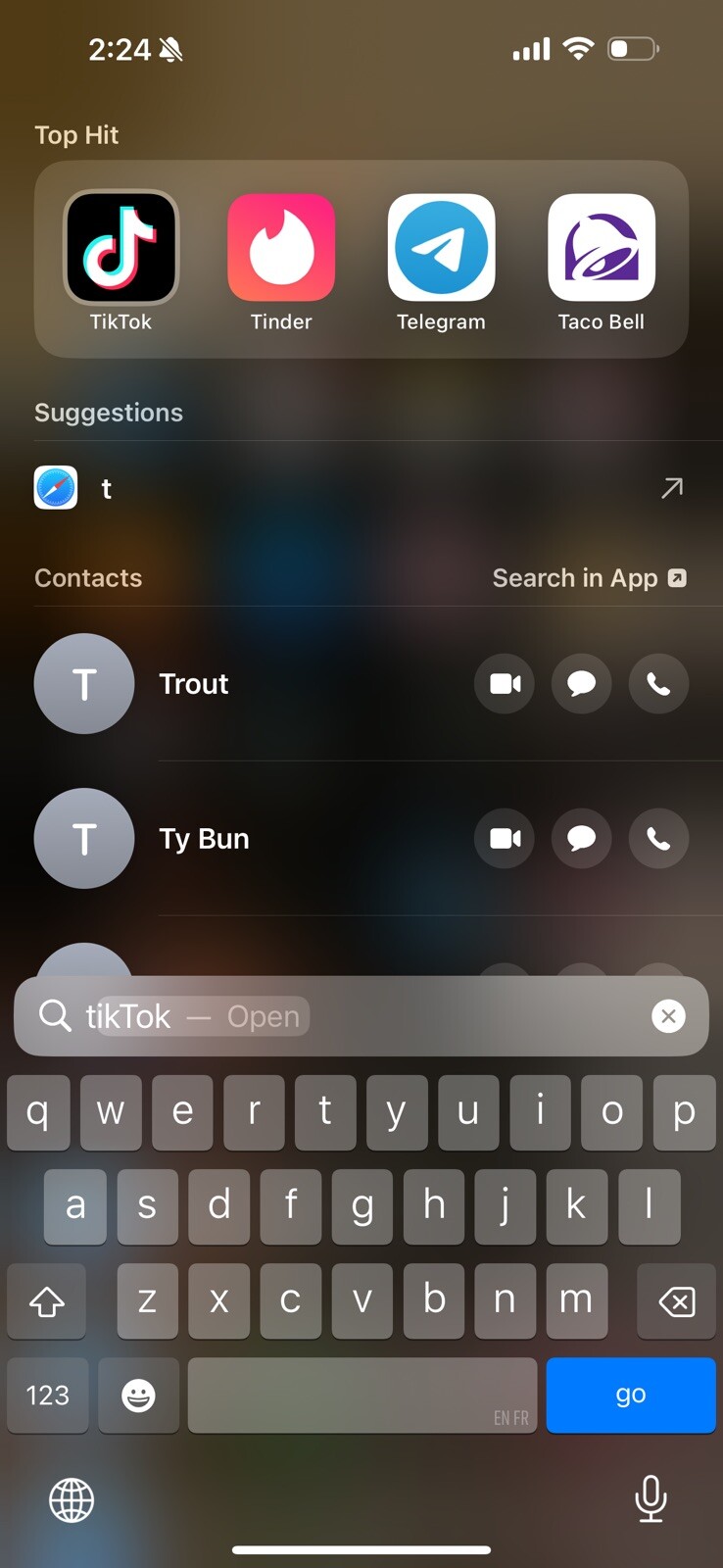Launch the Taco Bell app
Viewport: 723px width, 1568px height.
601,248
